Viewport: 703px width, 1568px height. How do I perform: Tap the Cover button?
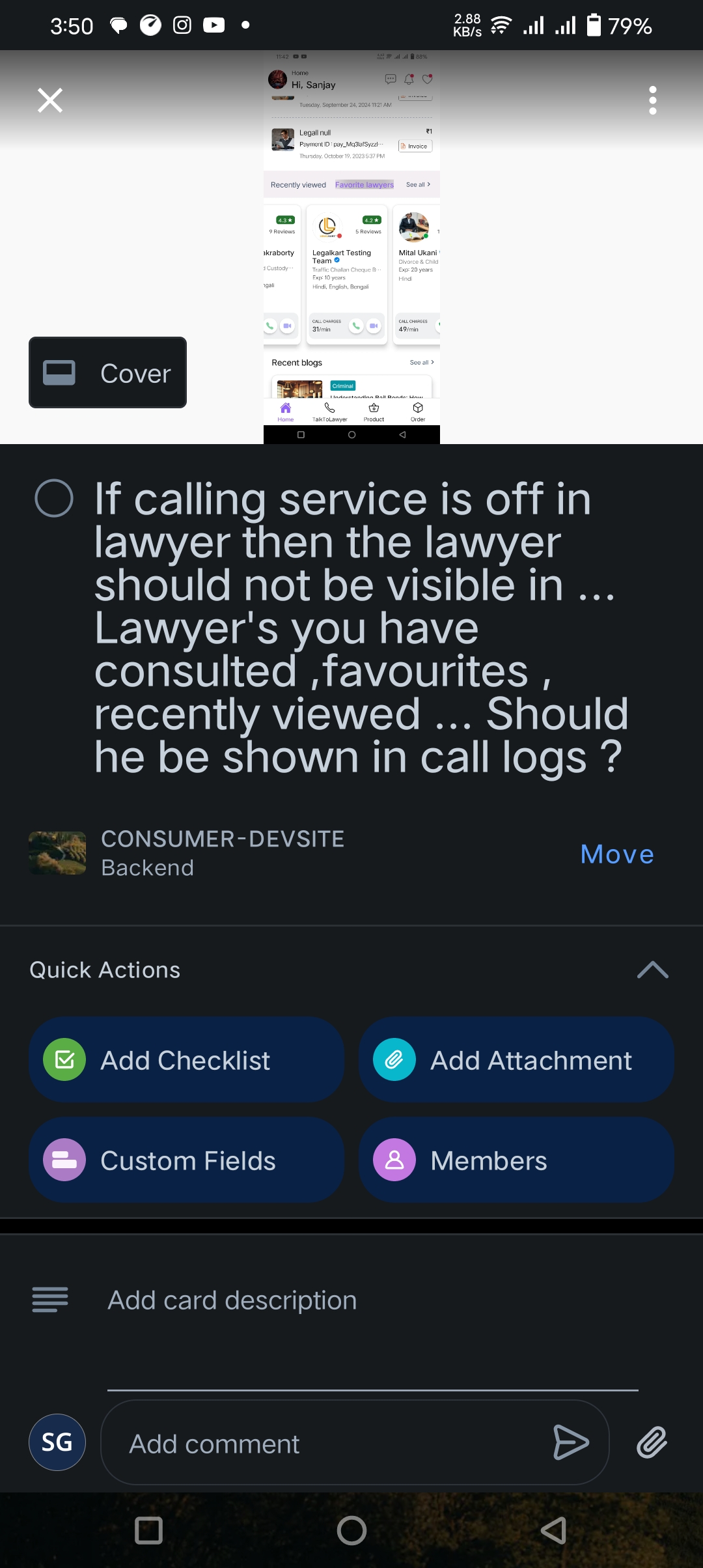(107, 373)
